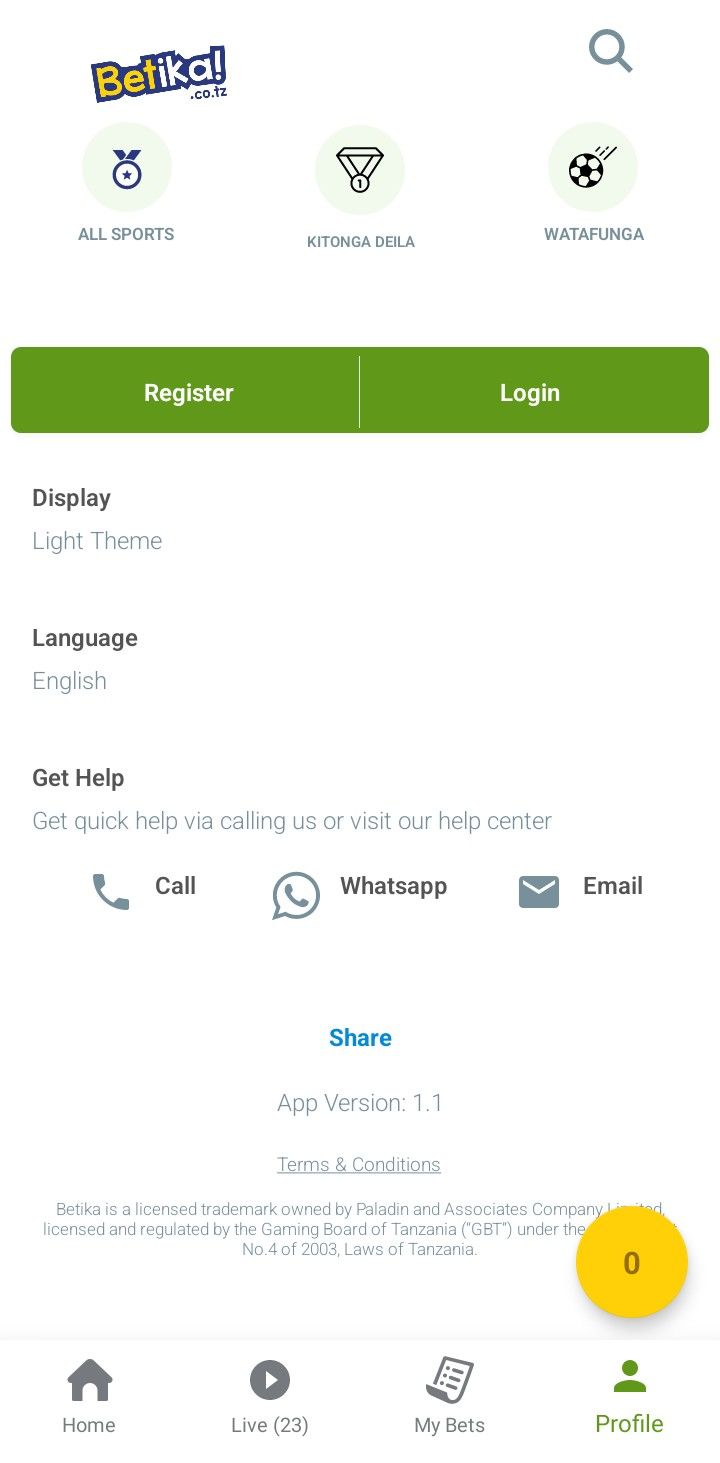Open Kitonga Deila section
Screen dimensions: 720x1463
pos(360,187)
